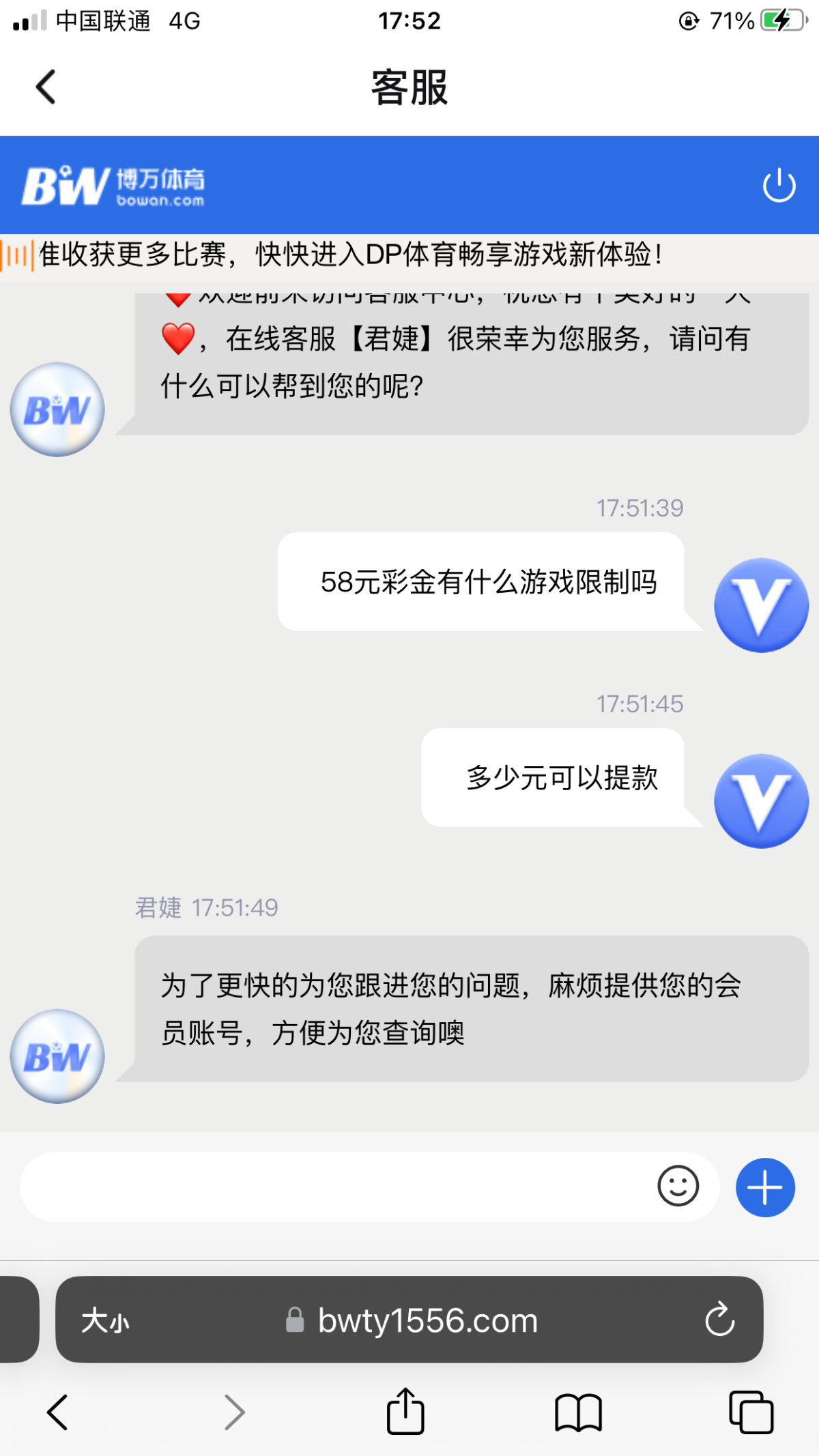Image resolution: width=819 pixels, height=1456 pixels.
Task: Open the blue plus attachment menu
Action: click(765, 1188)
